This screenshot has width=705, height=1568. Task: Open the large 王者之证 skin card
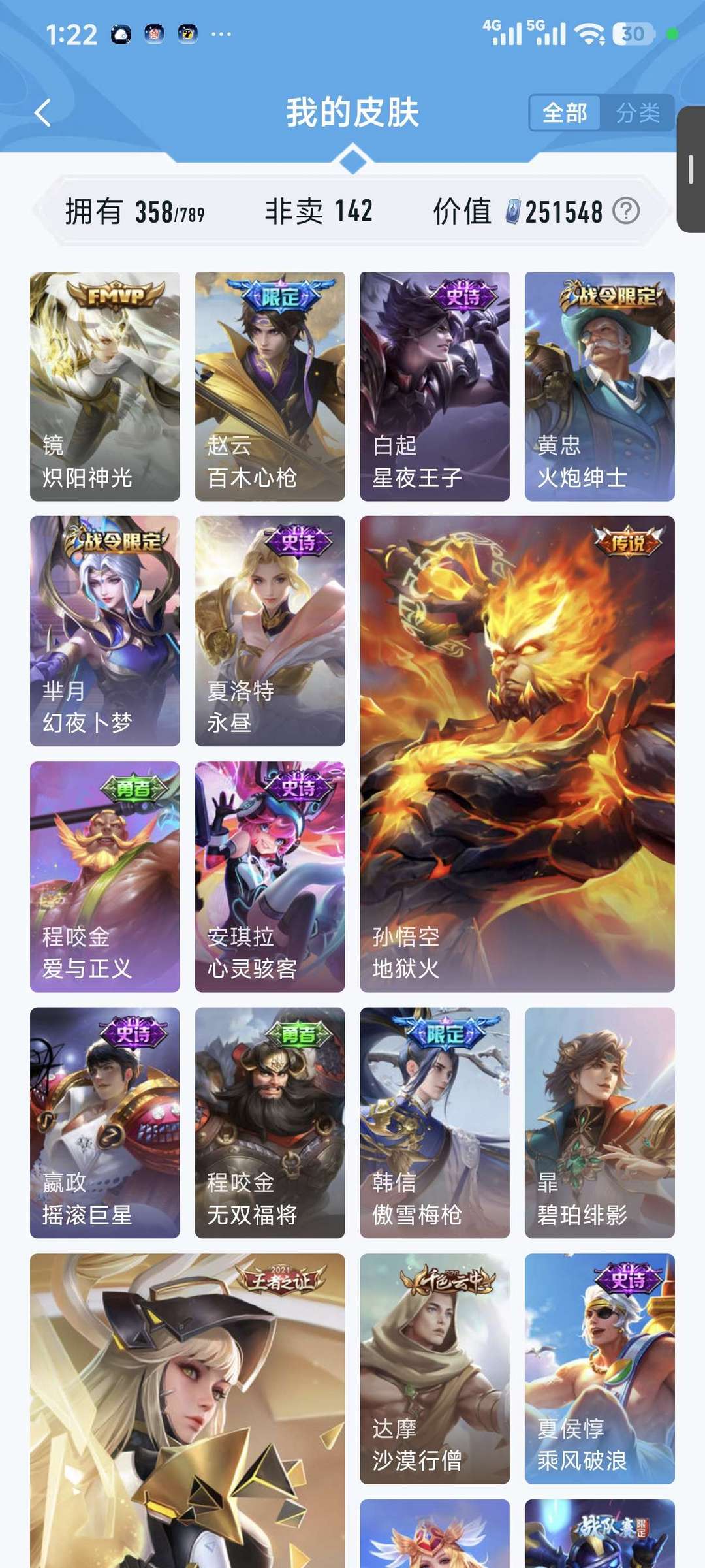coord(187,1411)
